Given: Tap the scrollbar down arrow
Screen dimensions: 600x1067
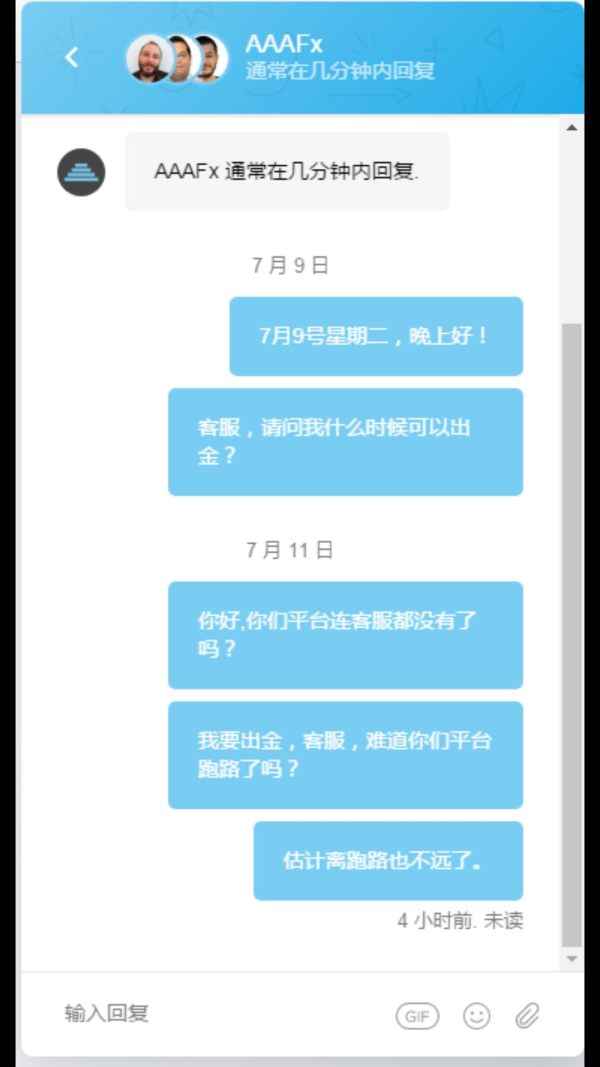Looking at the screenshot, I should click(x=572, y=959).
